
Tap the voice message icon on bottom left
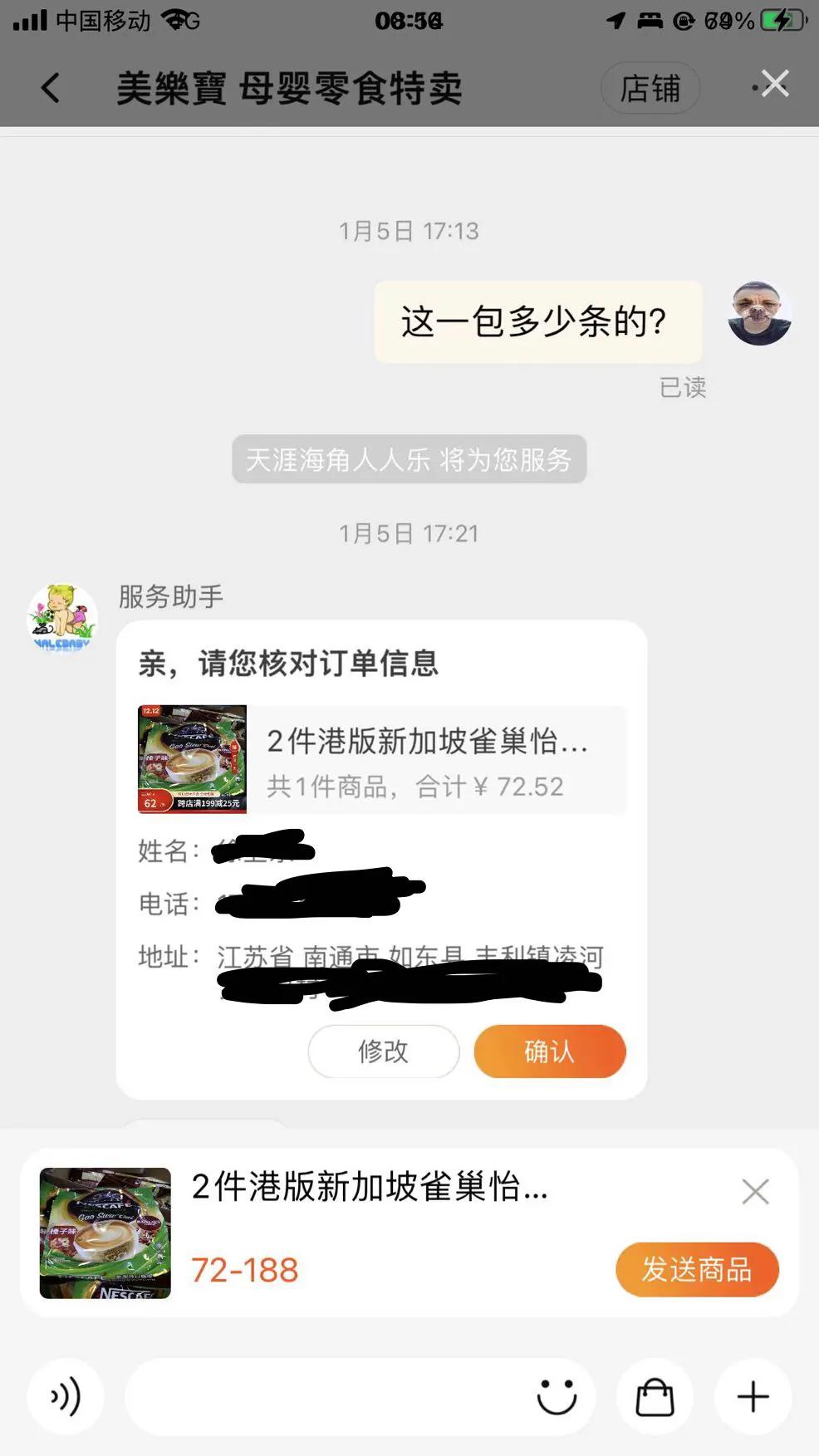[x=66, y=1396]
